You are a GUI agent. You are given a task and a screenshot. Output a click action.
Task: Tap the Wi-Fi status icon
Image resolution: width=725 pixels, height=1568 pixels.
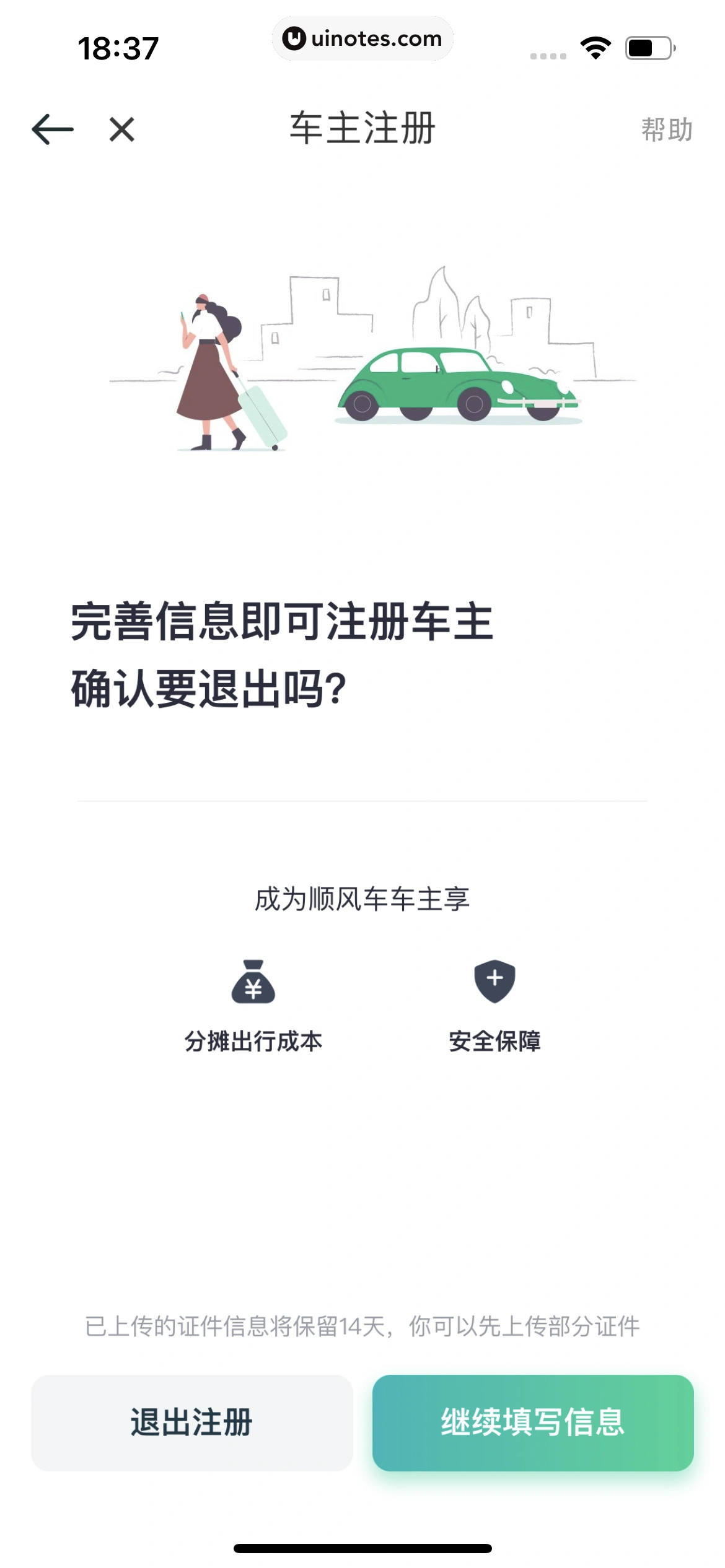coord(595,46)
